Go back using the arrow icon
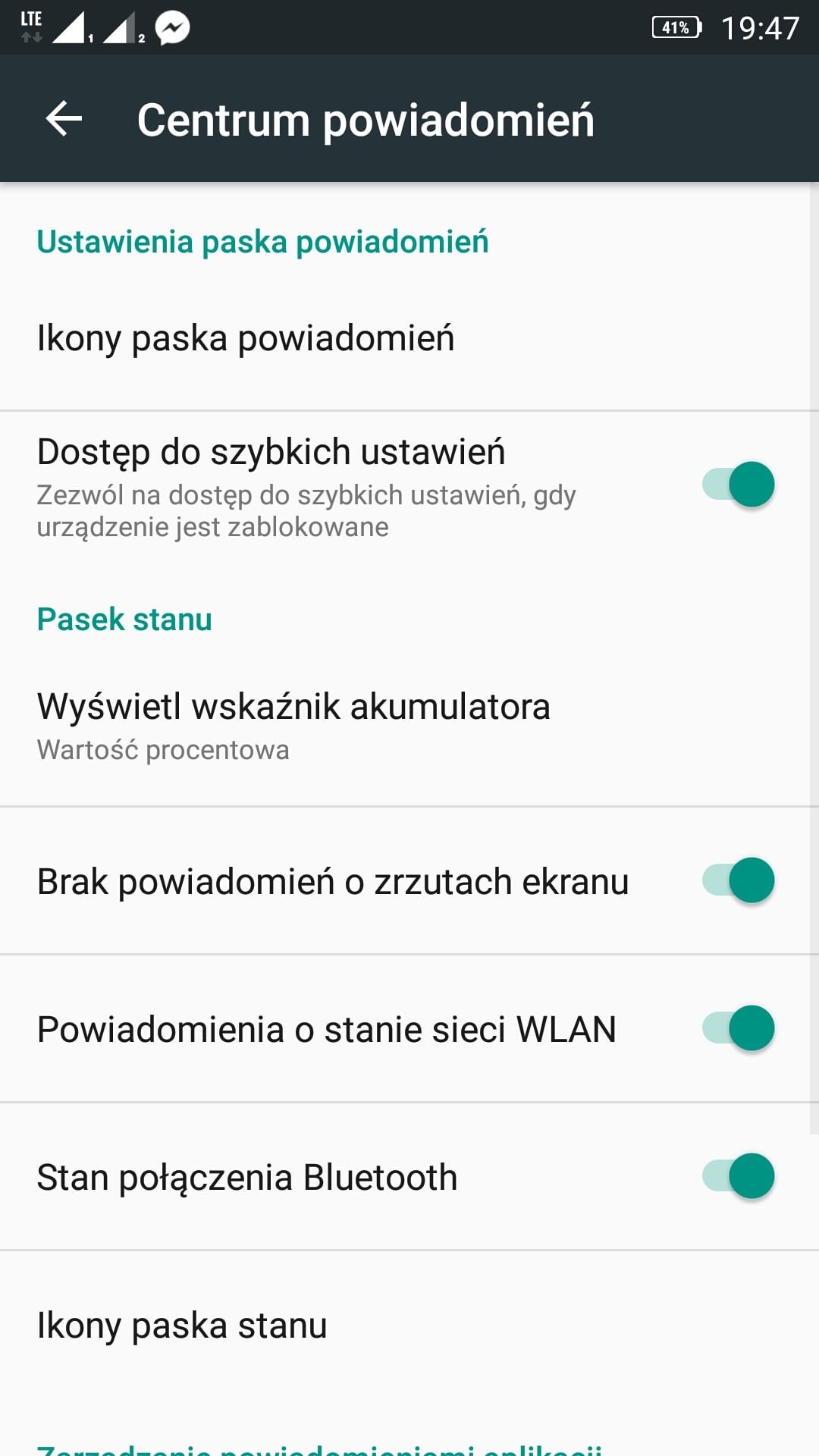This screenshot has width=819, height=1456. 64,119
